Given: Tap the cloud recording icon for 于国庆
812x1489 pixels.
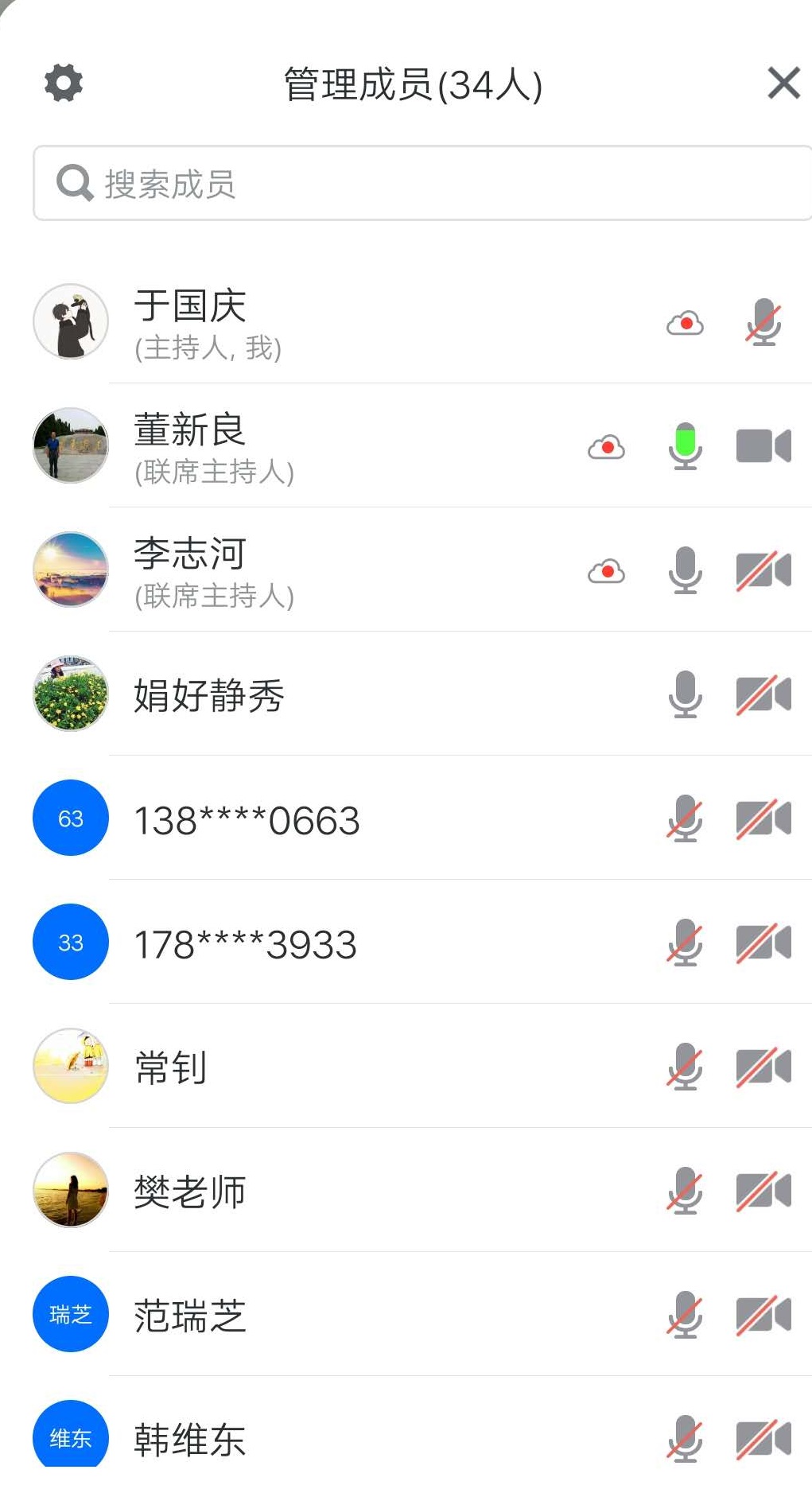Looking at the screenshot, I should (x=685, y=323).
